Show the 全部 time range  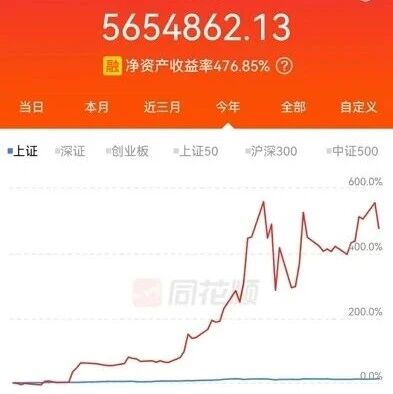pos(293,107)
